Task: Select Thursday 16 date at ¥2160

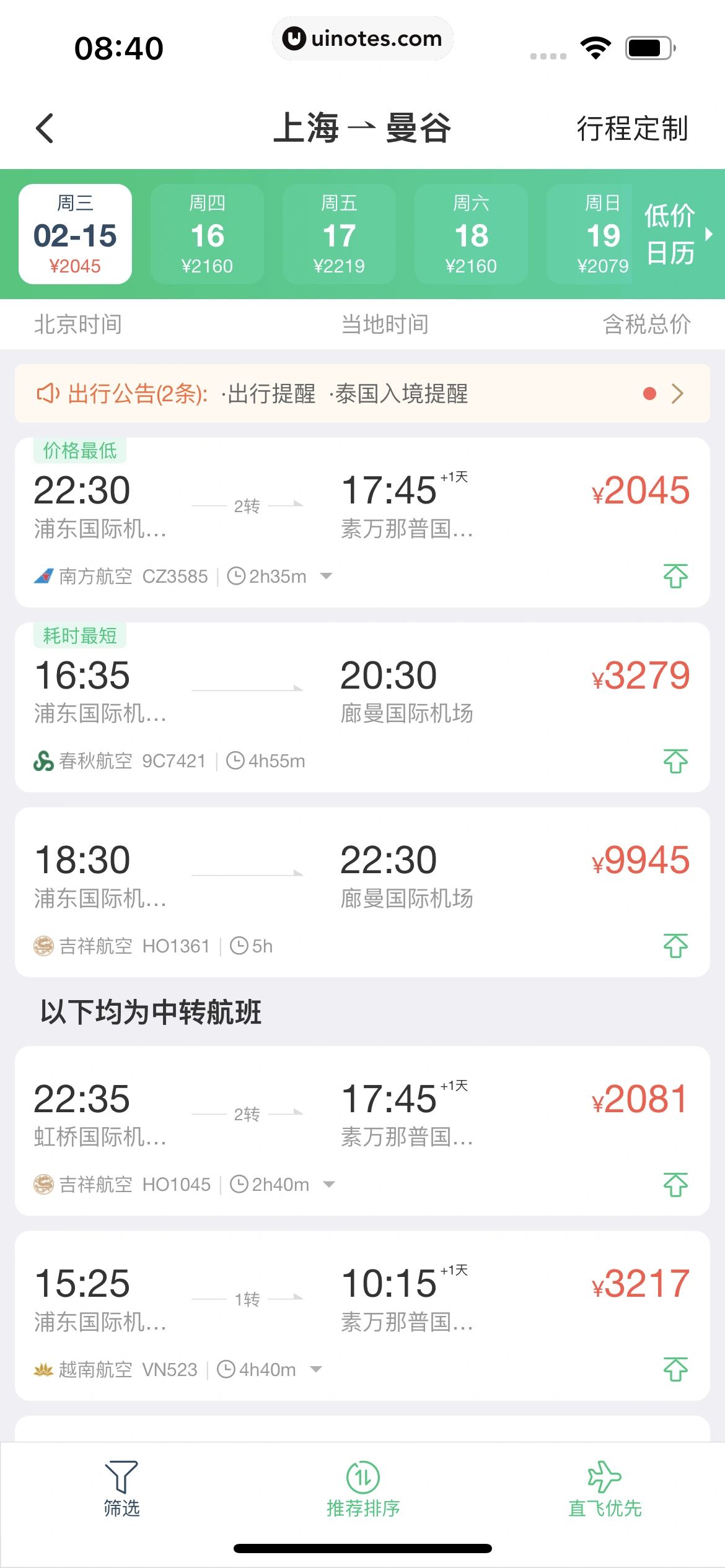Action: pos(207,234)
